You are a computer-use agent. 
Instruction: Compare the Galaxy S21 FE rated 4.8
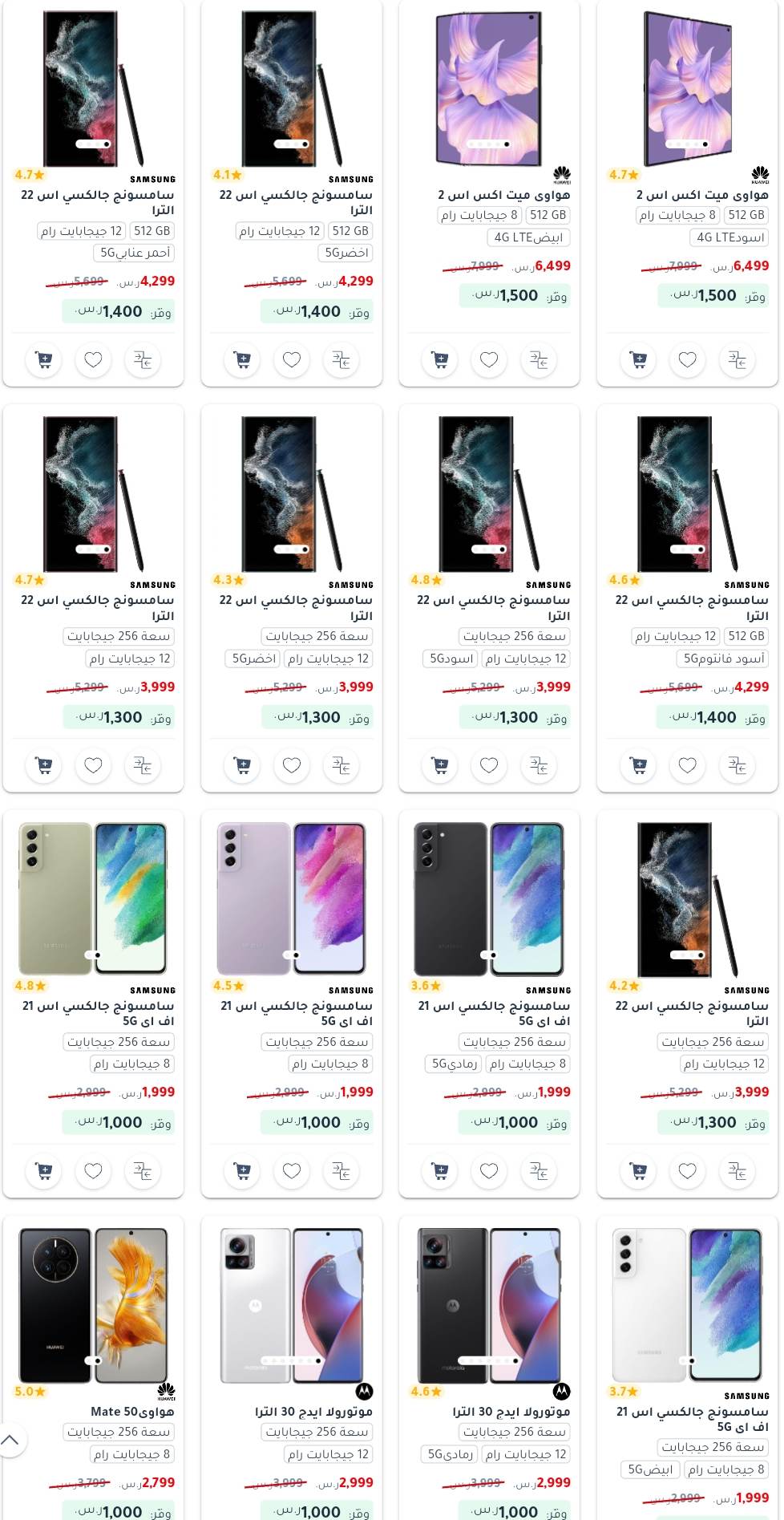coord(143,1171)
